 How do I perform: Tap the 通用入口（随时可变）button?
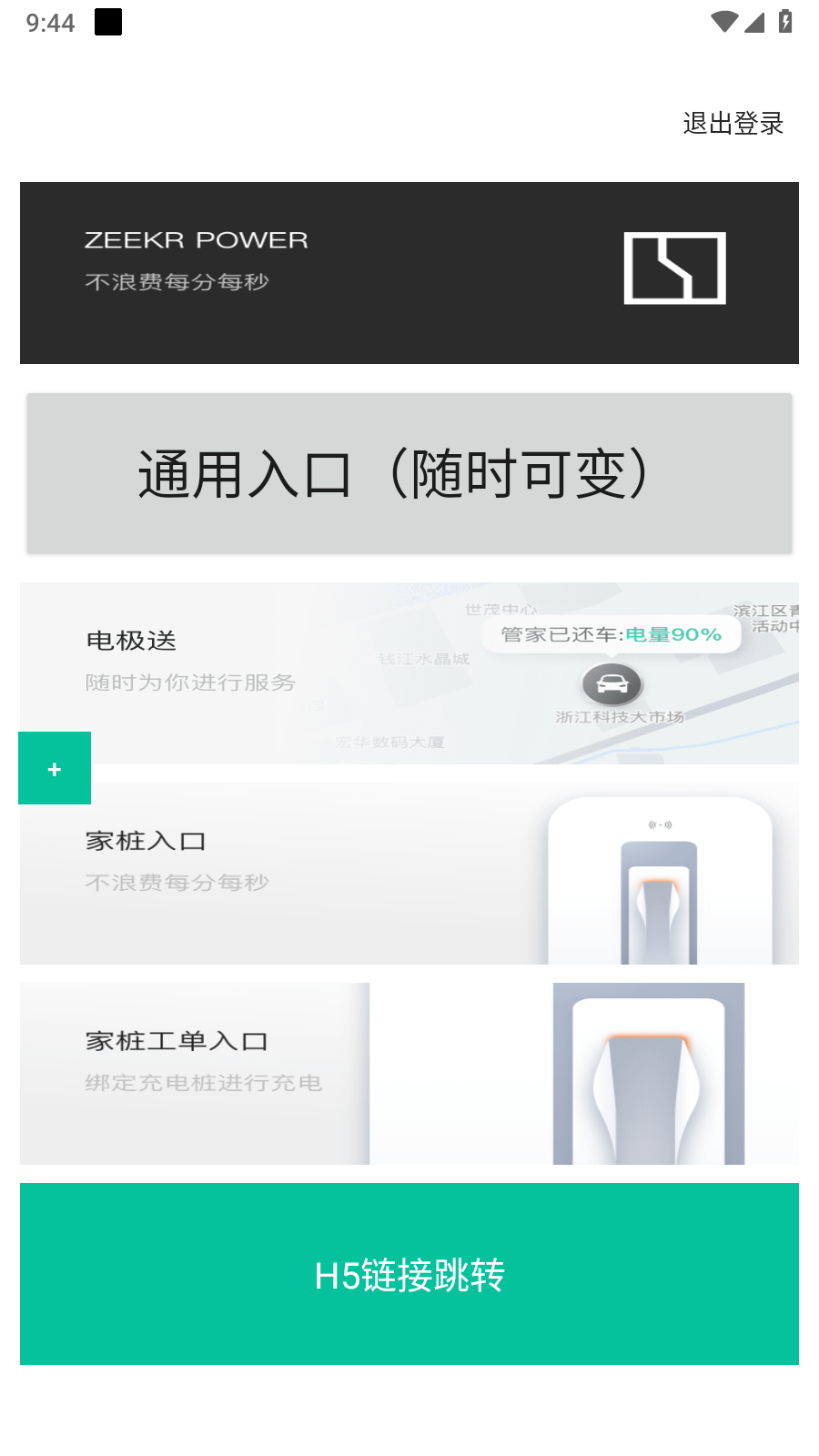(x=409, y=473)
